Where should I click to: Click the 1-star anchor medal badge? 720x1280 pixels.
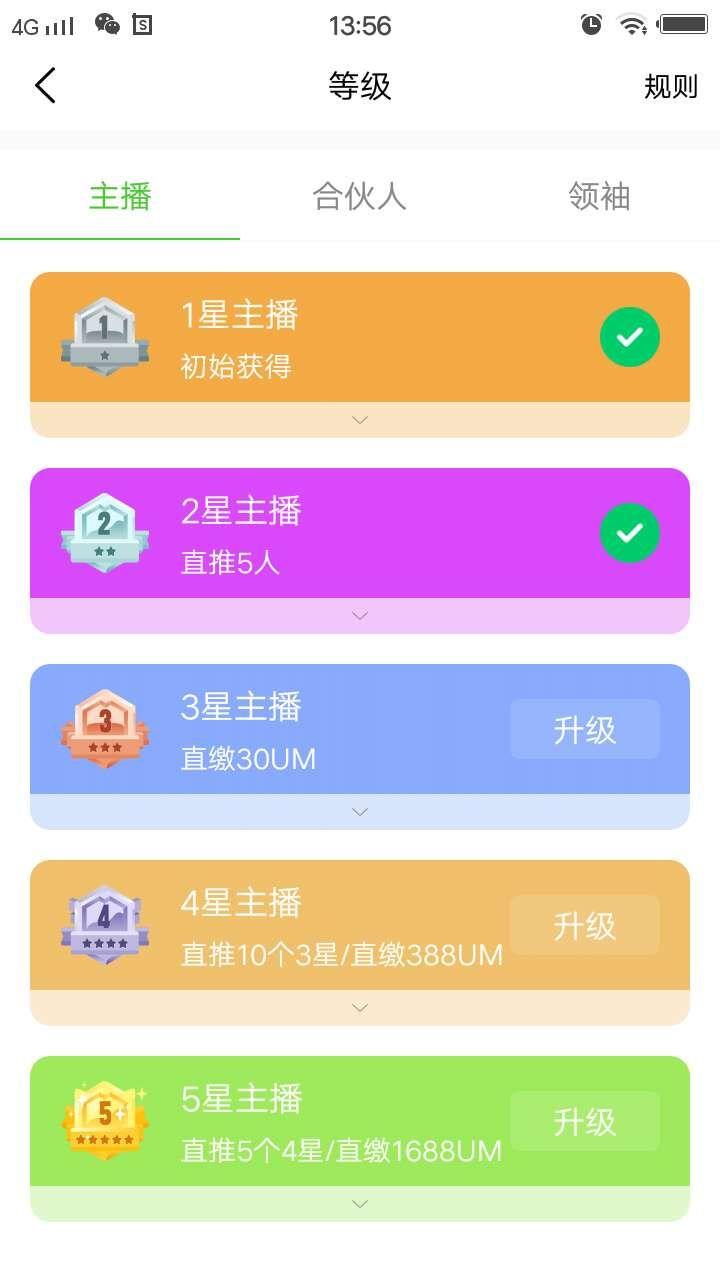[105, 336]
